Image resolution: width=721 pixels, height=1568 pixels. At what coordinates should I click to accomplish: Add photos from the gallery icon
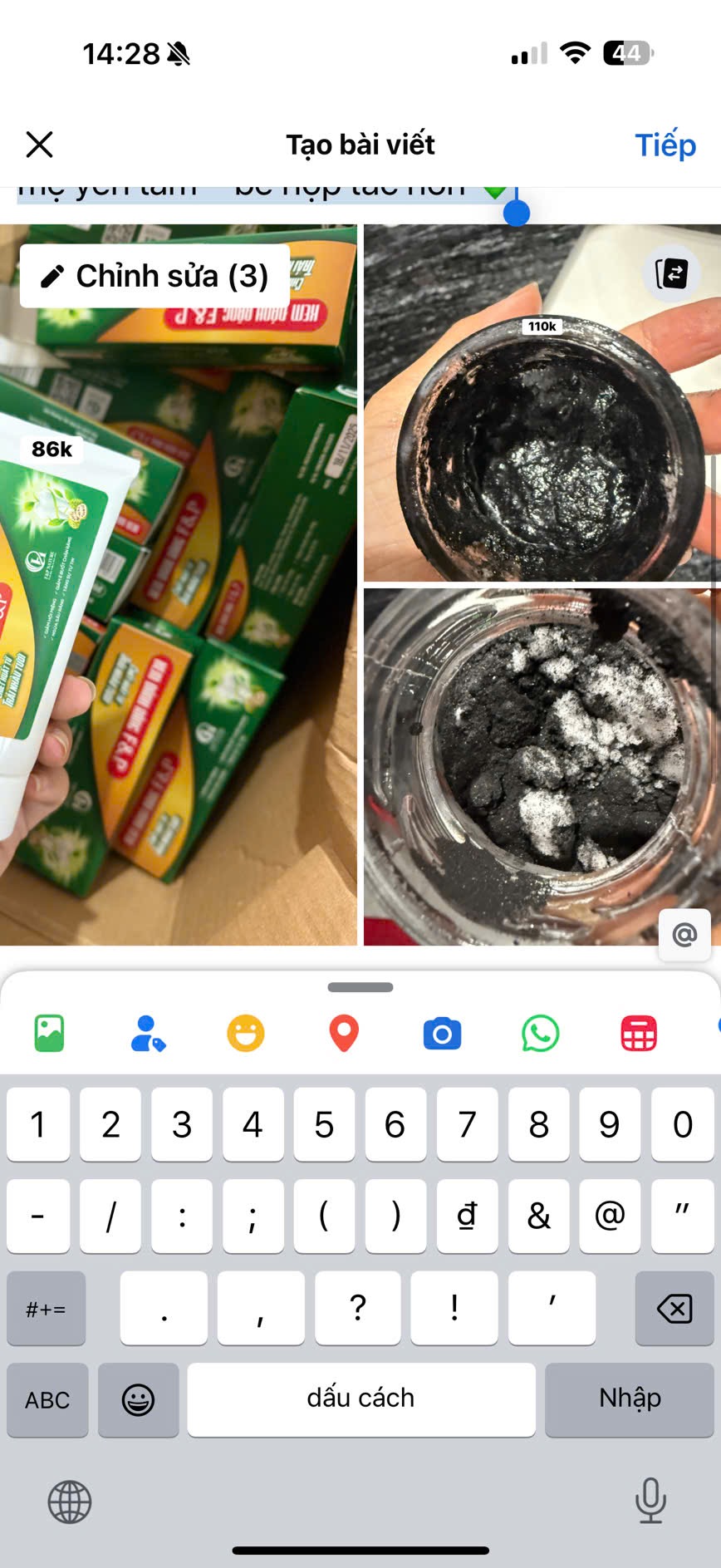click(49, 1034)
